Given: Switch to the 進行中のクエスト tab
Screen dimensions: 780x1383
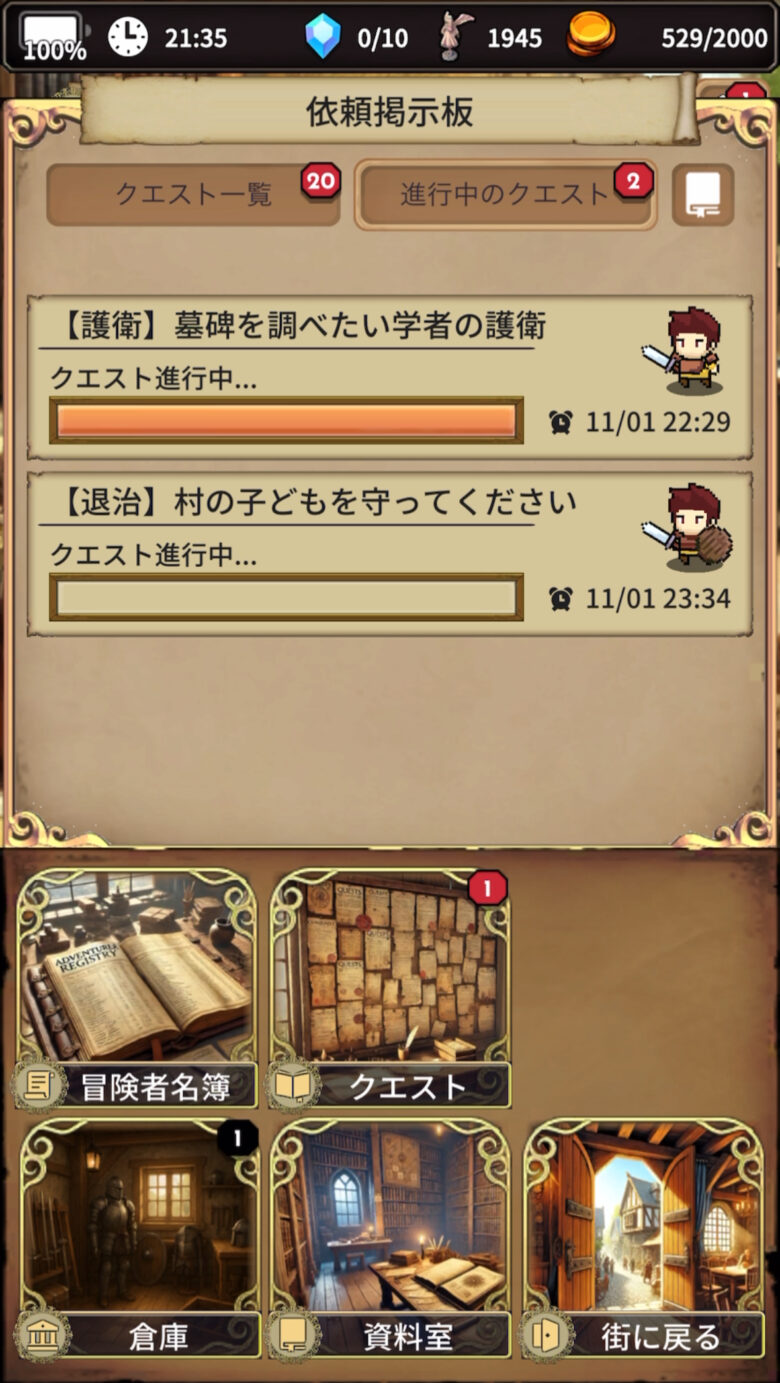Looking at the screenshot, I should pyautogui.click(x=505, y=193).
